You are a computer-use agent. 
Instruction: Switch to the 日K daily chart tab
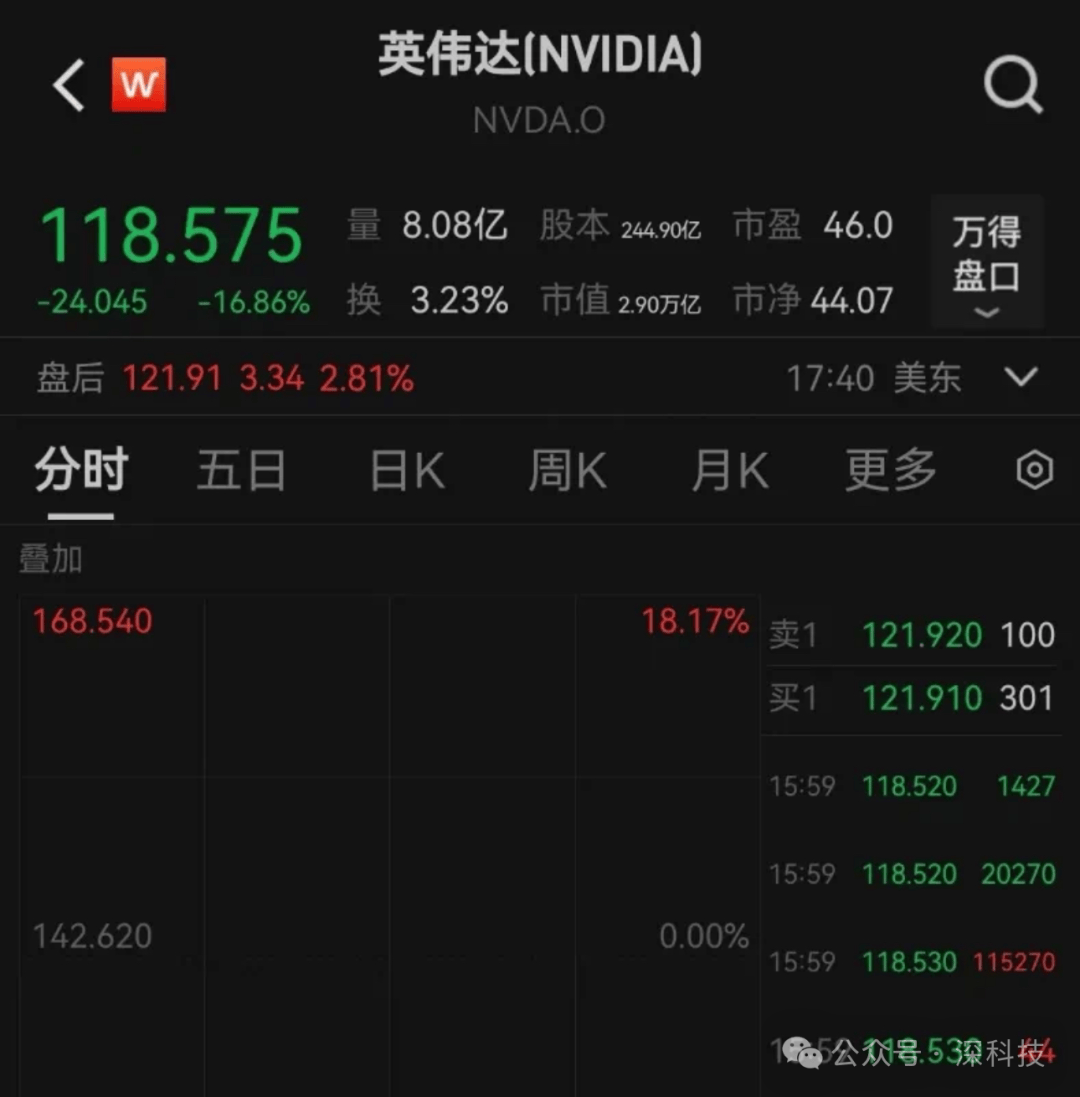[404, 470]
